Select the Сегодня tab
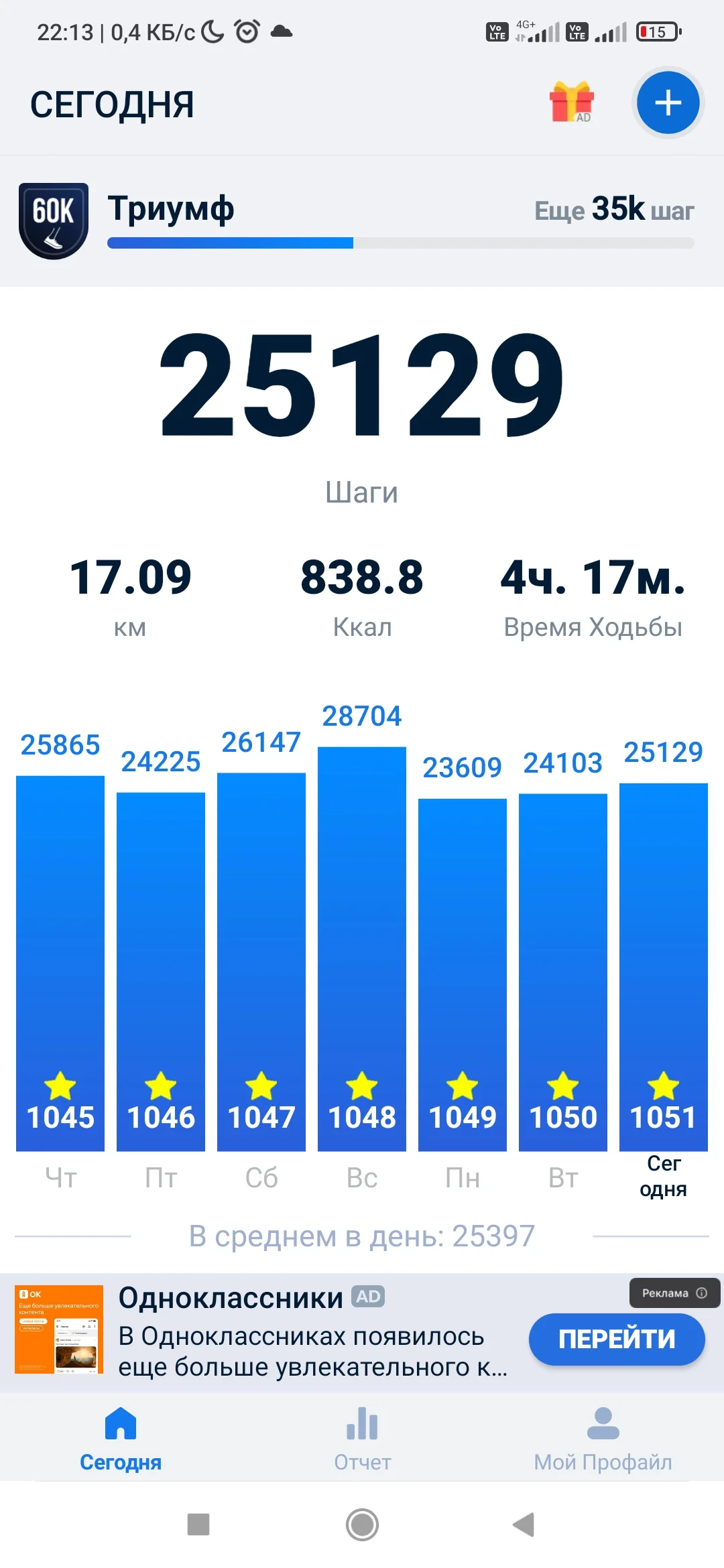The width and height of the screenshot is (724, 1568). click(121, 1438)
